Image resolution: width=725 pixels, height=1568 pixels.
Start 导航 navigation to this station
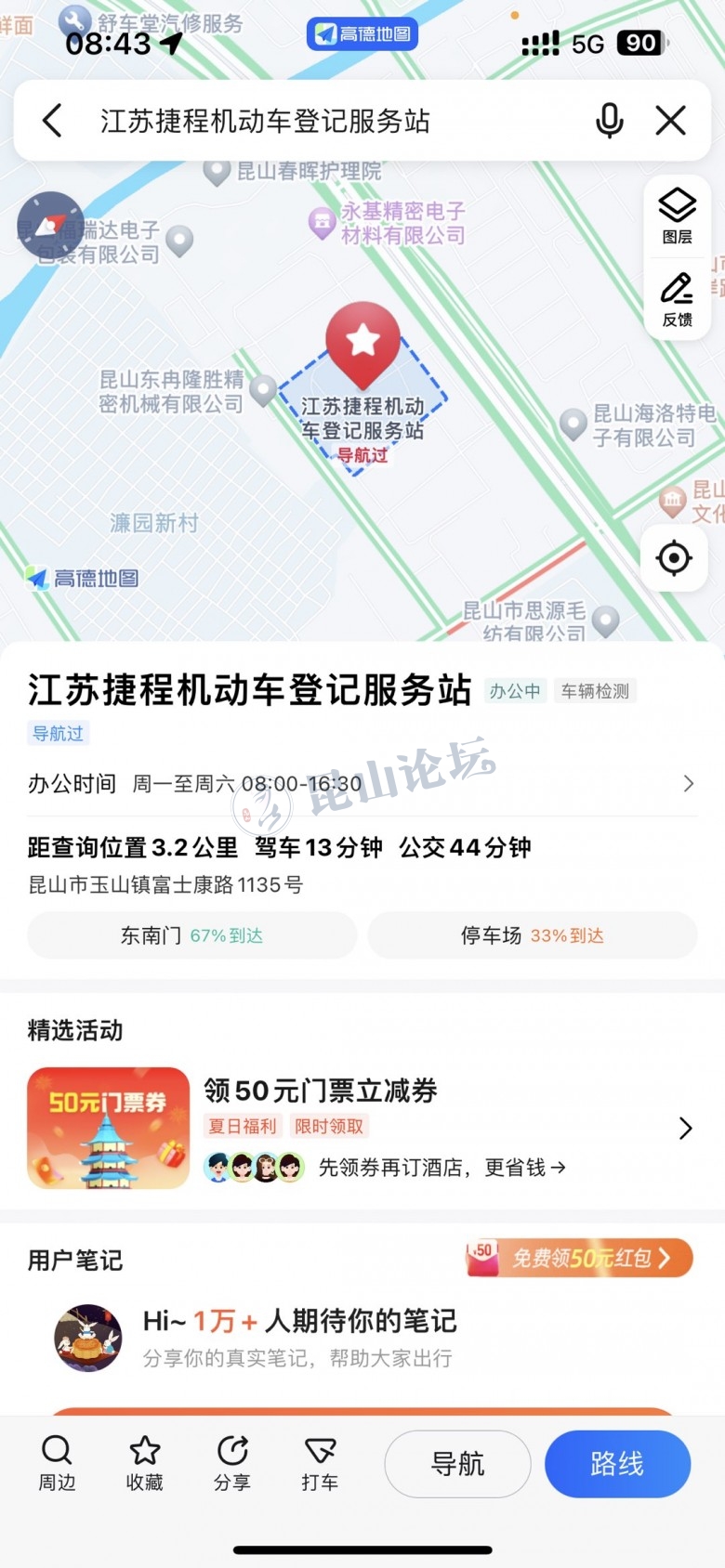pos(457,1464)
